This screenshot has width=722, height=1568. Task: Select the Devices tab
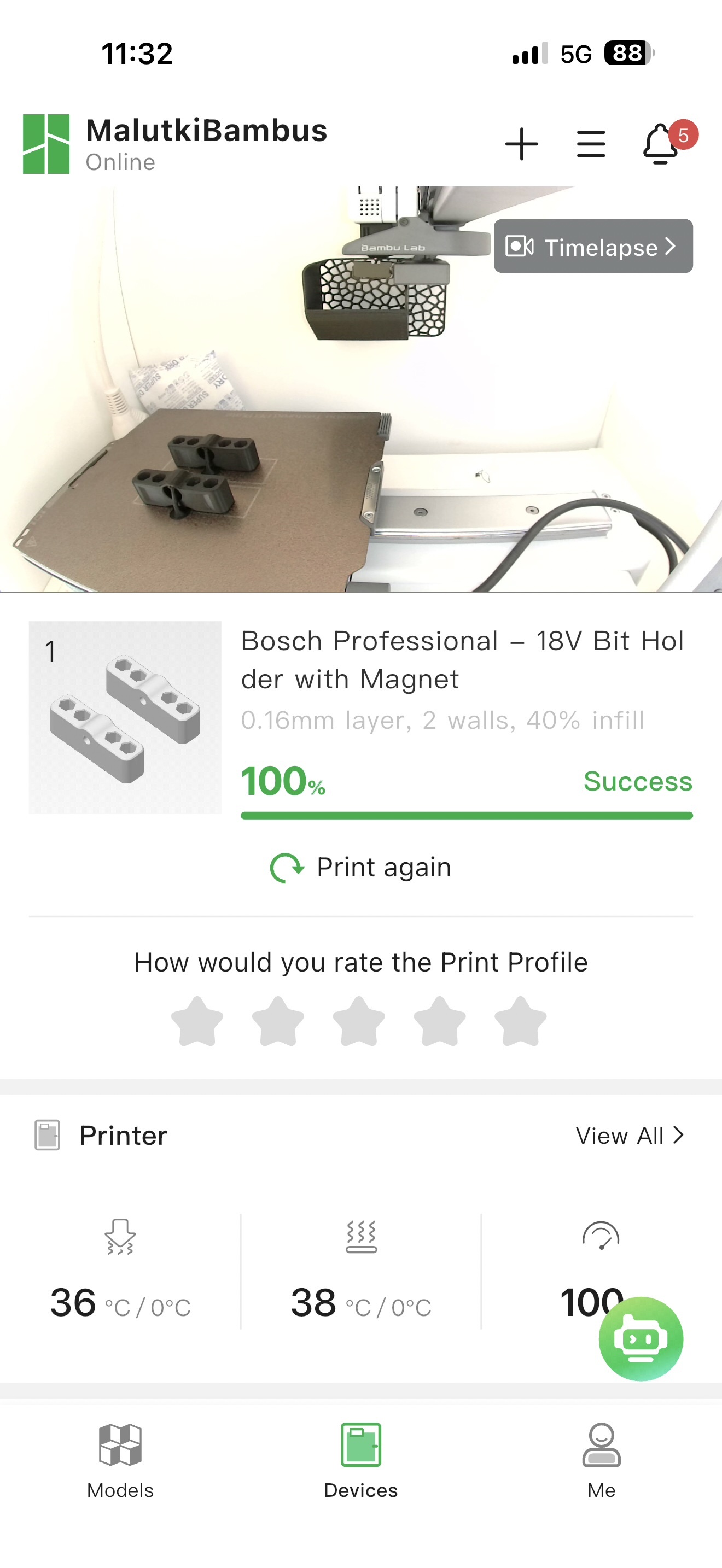point(361,1461)
